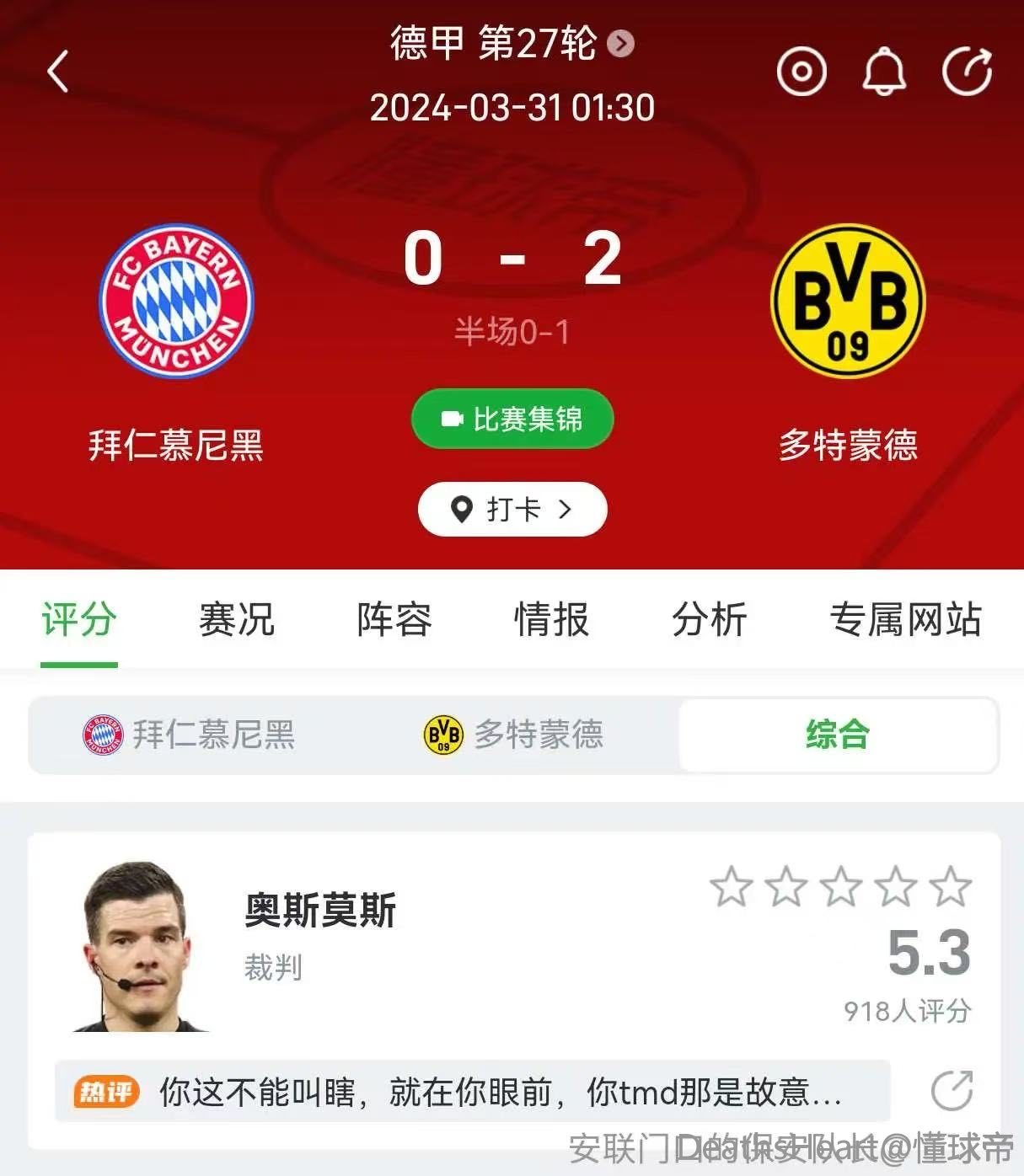Go back using the top-left arrow
1024x1176 pixels.
coord(57,71)
